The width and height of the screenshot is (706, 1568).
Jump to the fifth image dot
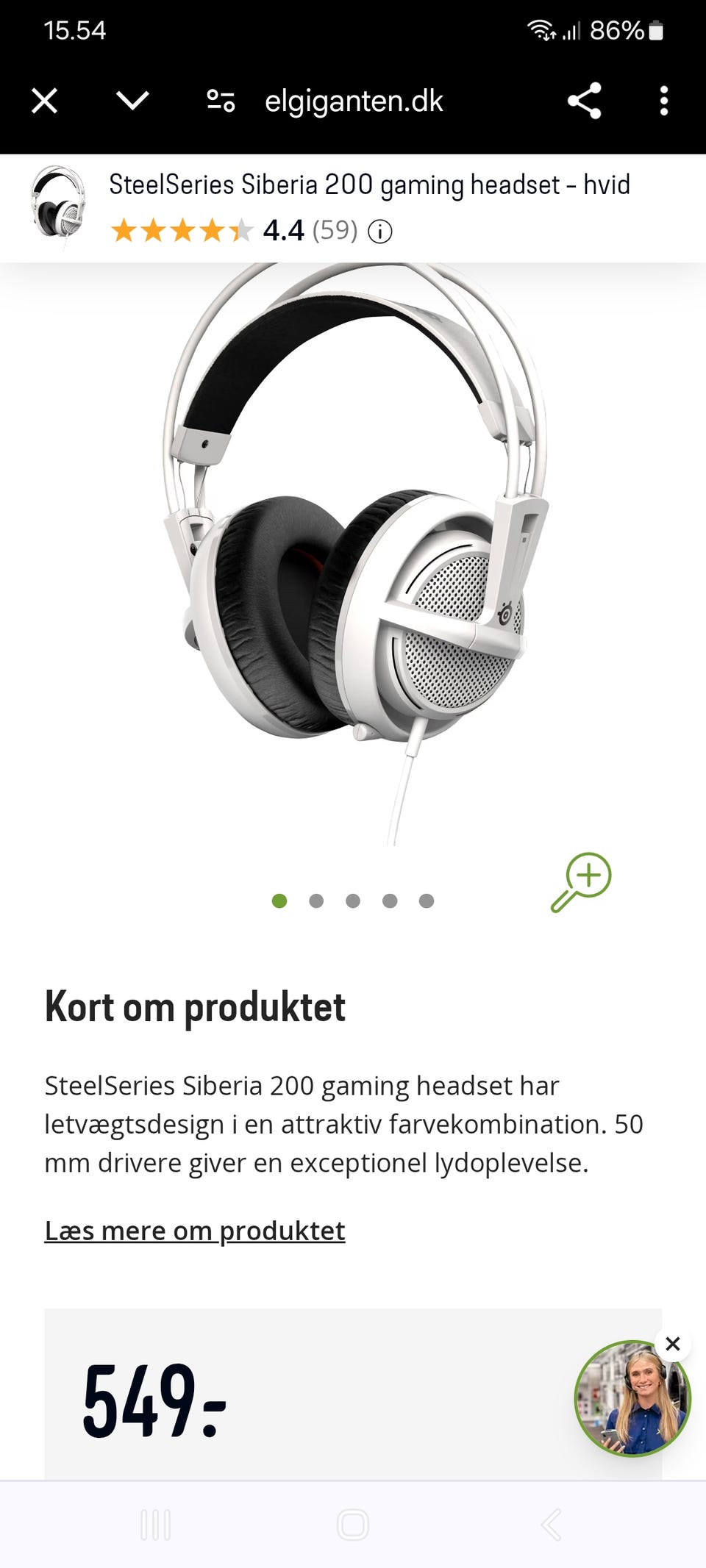(427, 901)
